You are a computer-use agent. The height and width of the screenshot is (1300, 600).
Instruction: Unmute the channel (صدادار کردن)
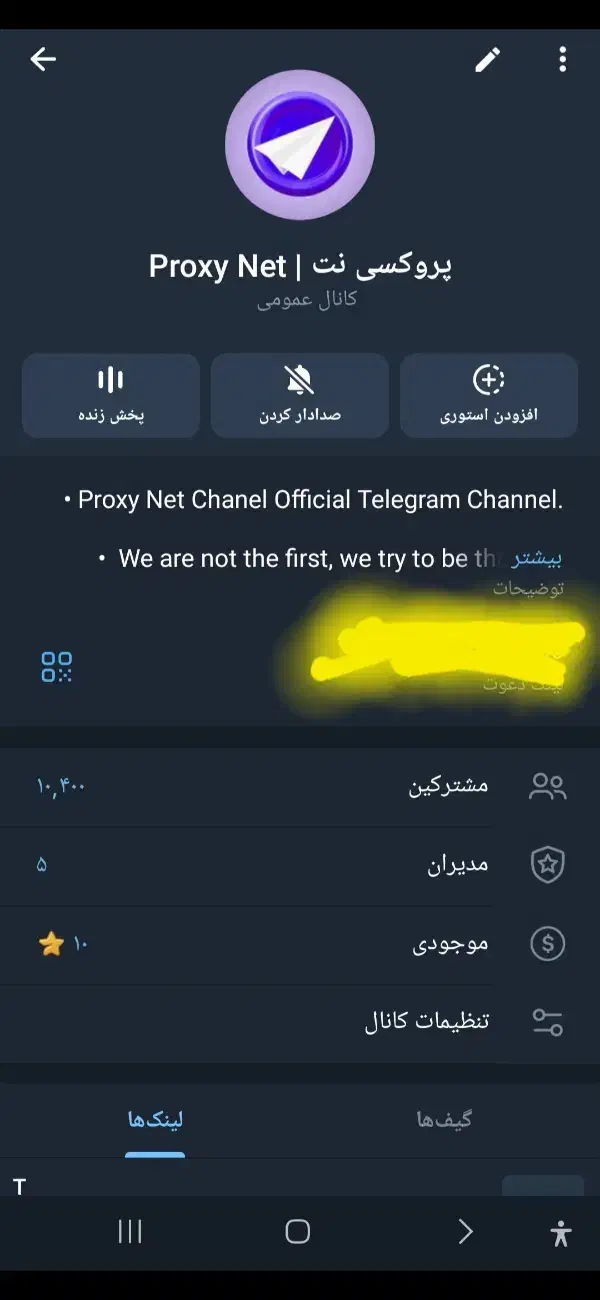pyautogui.click(x=299, y=395)
